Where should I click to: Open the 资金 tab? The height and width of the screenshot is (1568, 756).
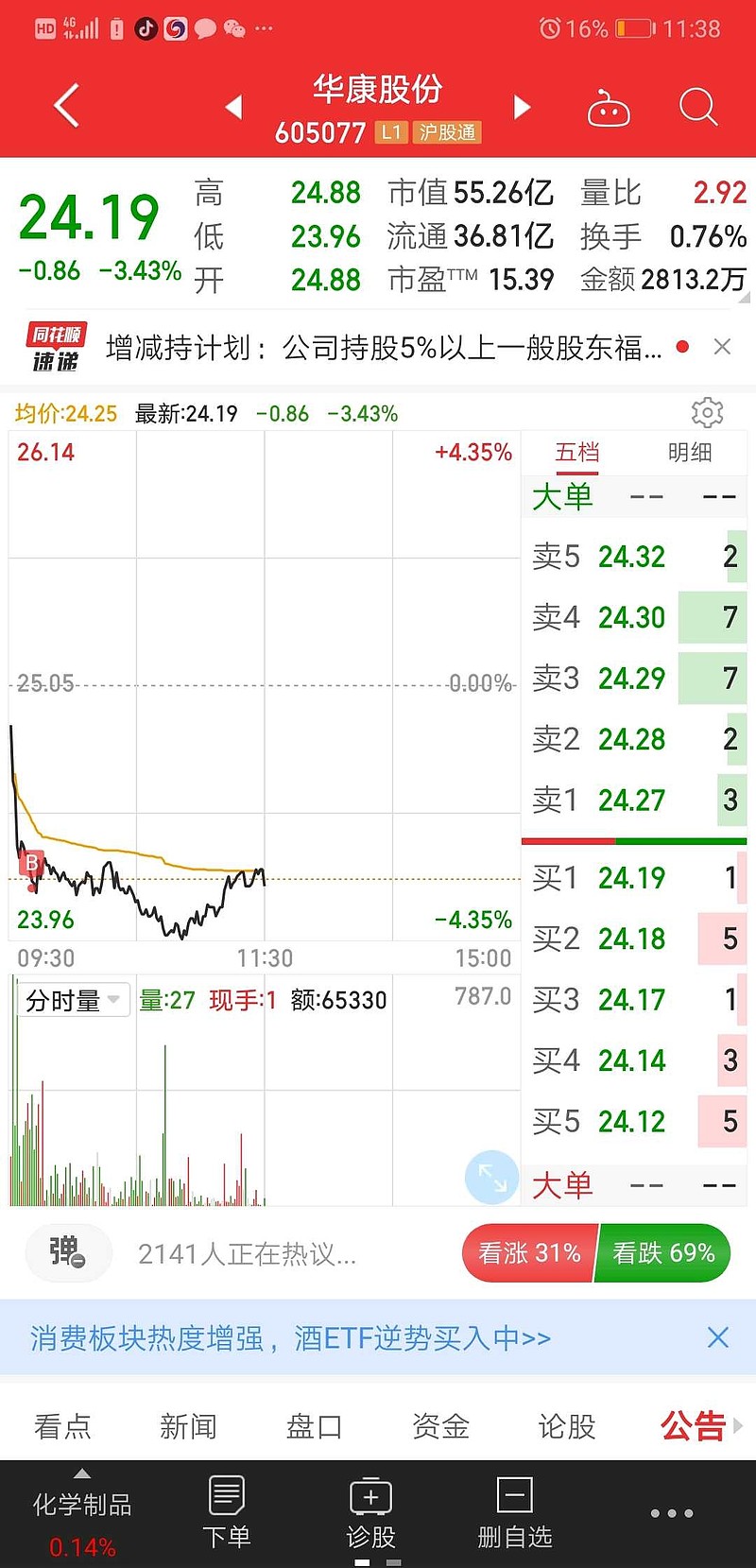tap(440, 1425)
